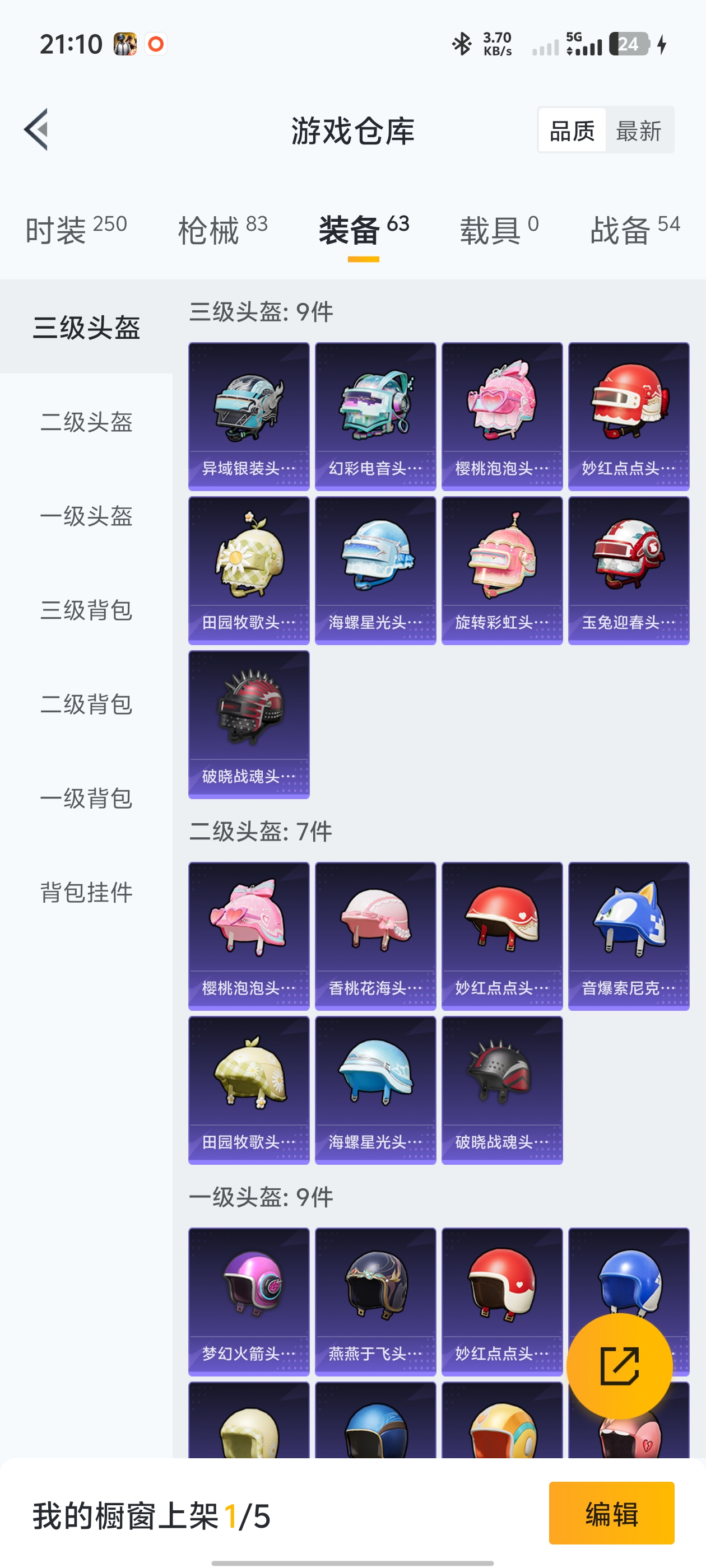Click the PUBG game icon in status bar

124,44
